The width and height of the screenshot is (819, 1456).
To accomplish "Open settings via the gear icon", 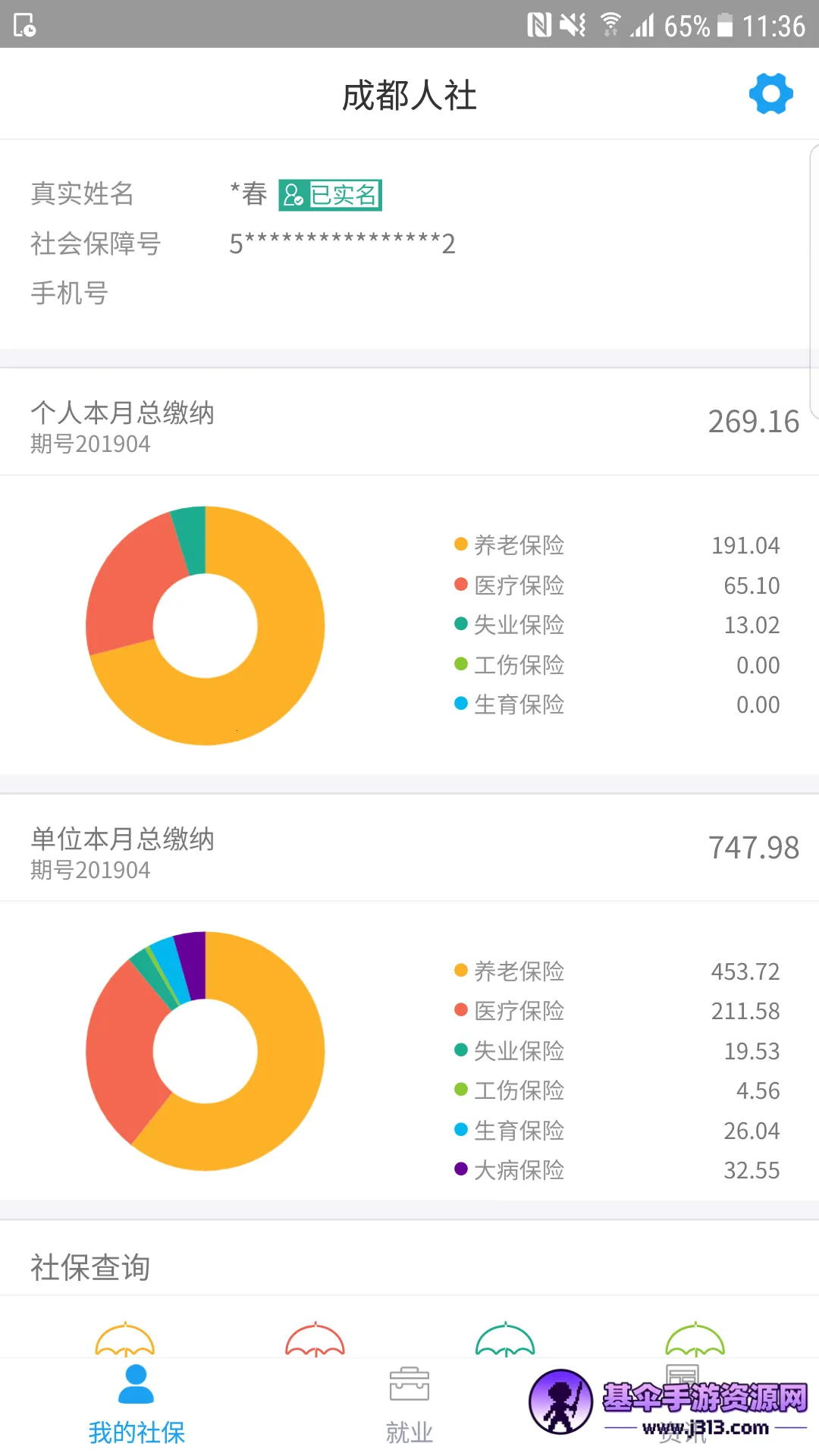I will [x=770, y=94].
